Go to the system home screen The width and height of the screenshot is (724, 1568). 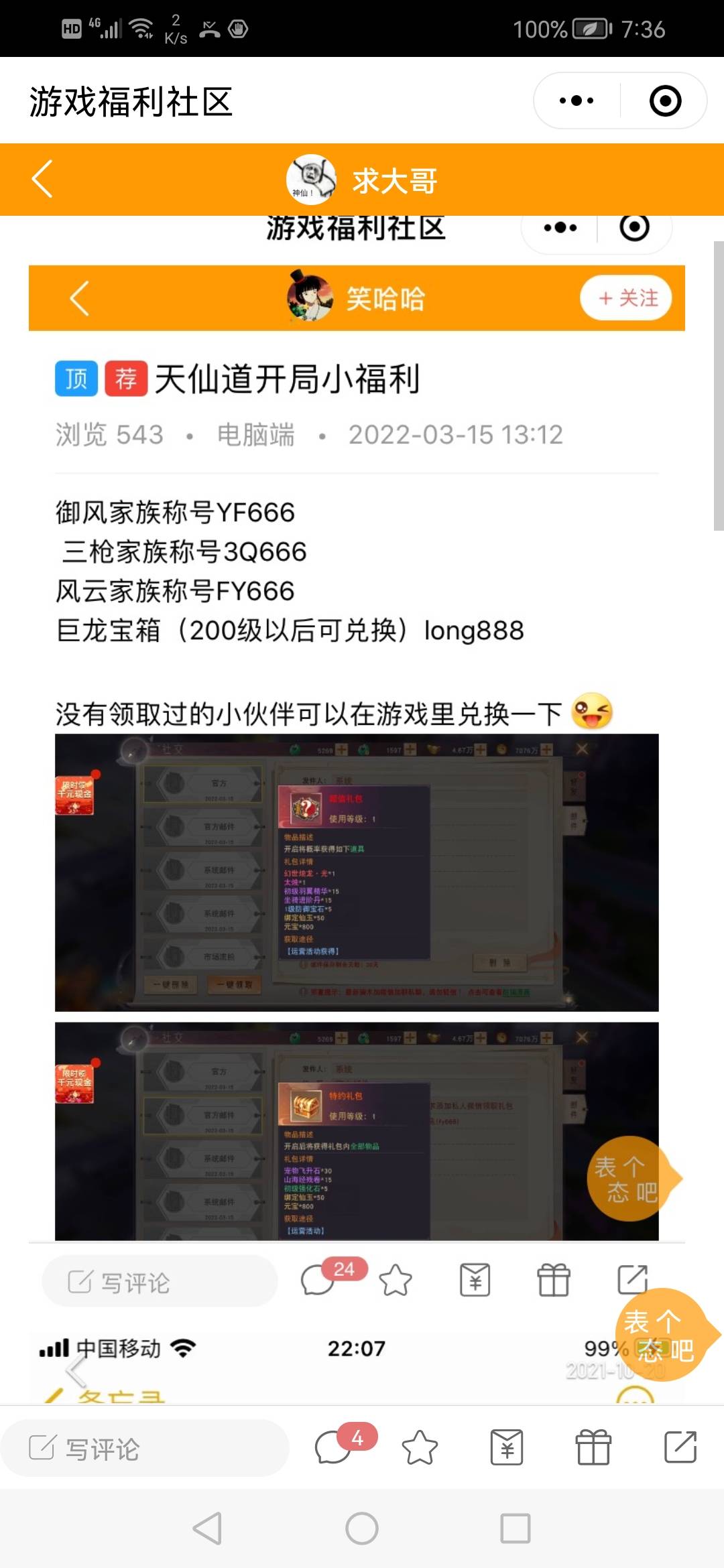362,1528
